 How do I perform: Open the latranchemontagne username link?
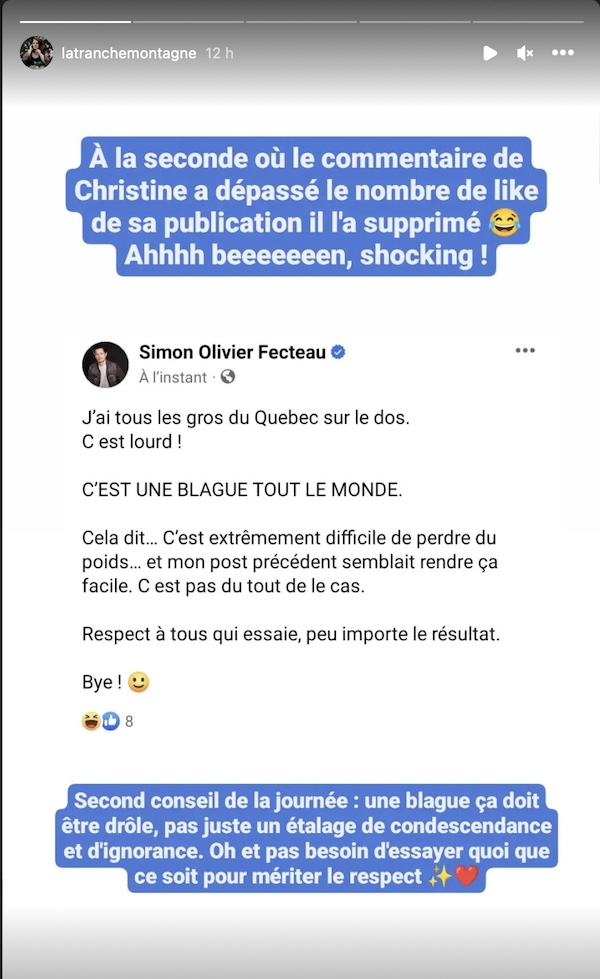129,53
